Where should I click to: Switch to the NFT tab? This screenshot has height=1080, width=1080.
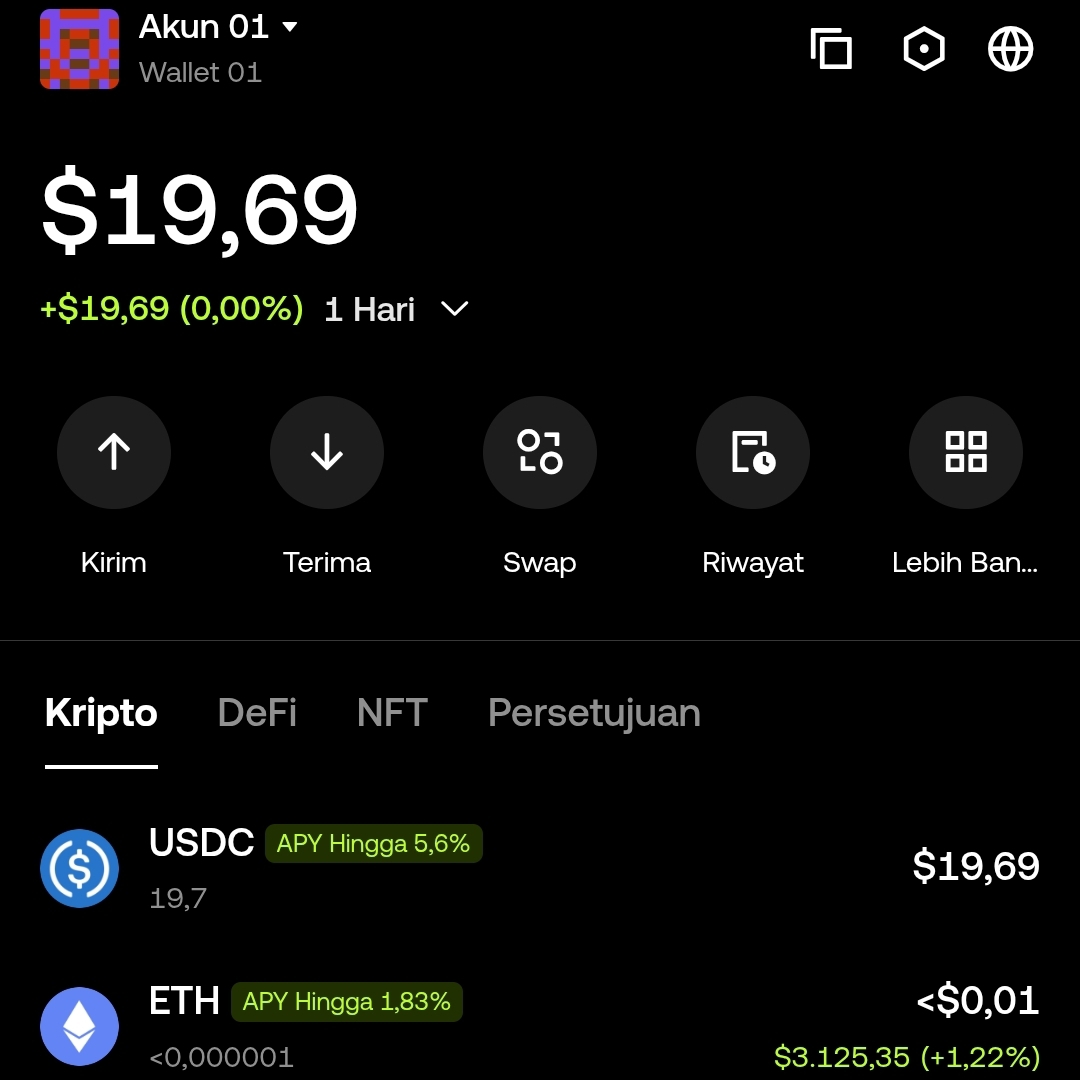(392, 713)
